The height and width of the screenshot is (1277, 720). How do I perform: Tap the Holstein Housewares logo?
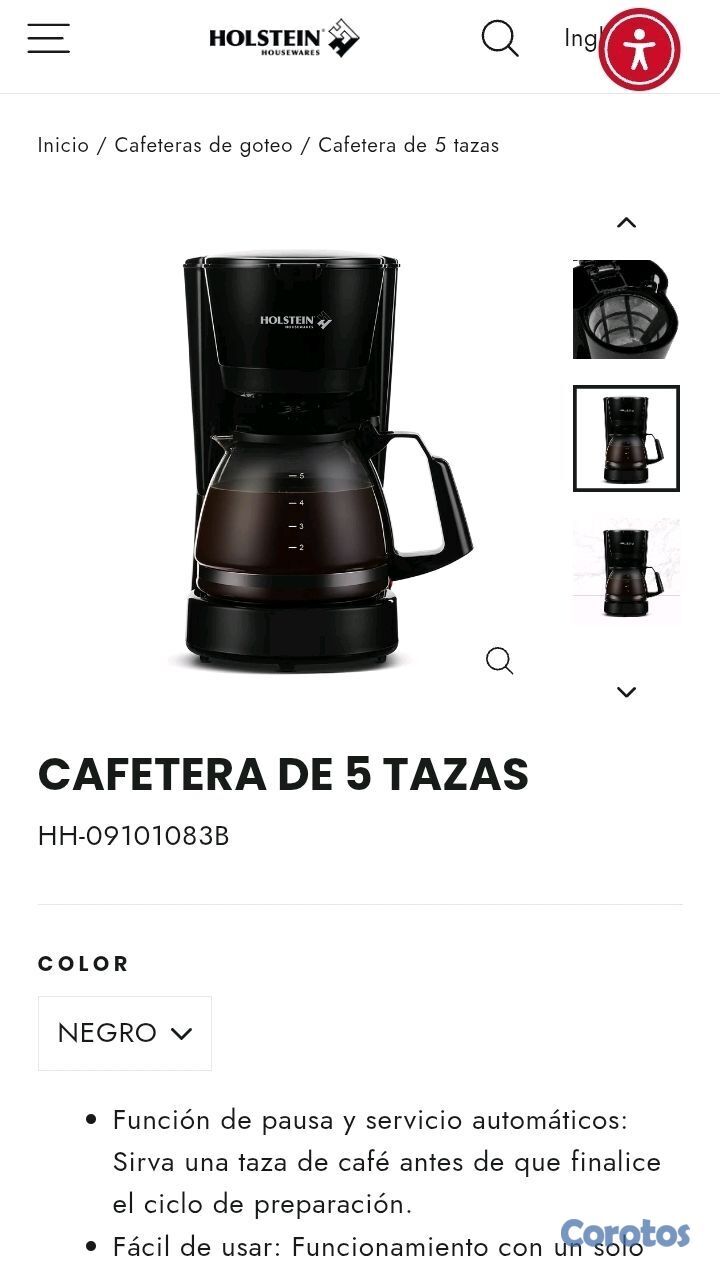(x=284, y=39)
